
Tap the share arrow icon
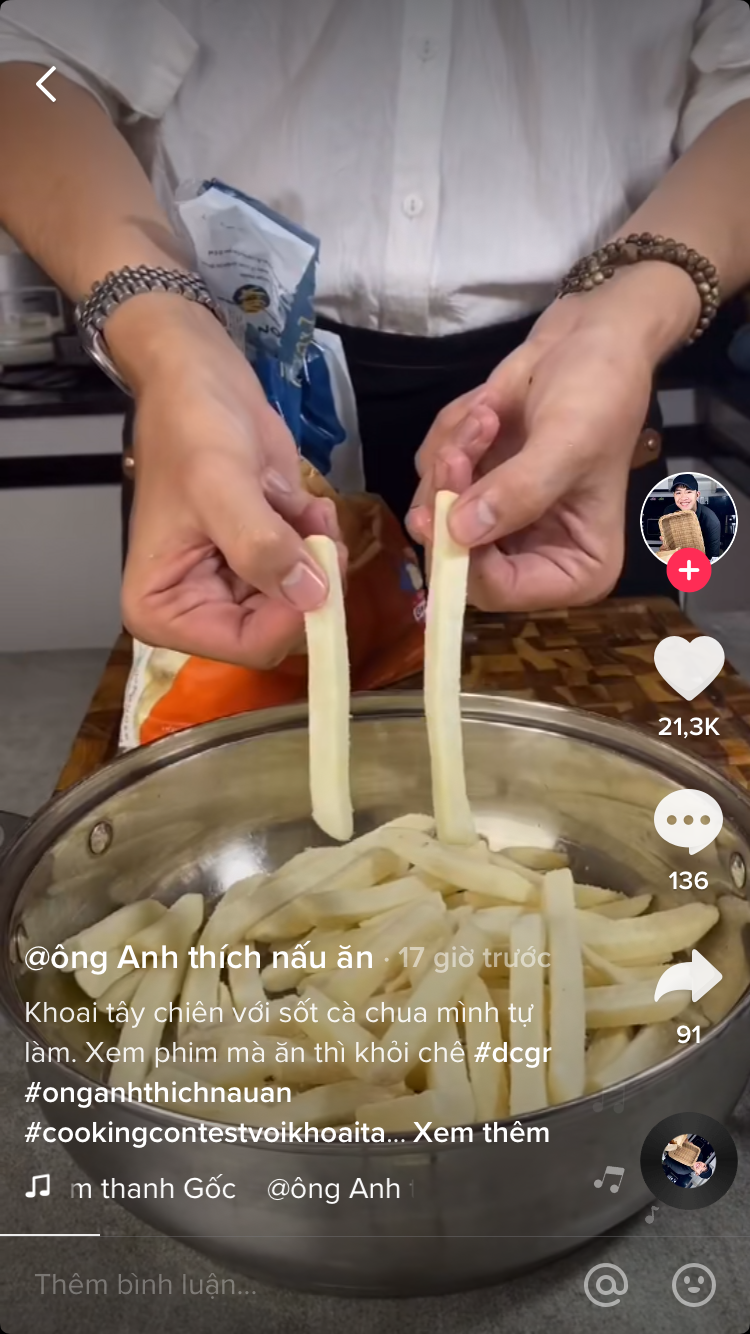[x=688, y=964]
